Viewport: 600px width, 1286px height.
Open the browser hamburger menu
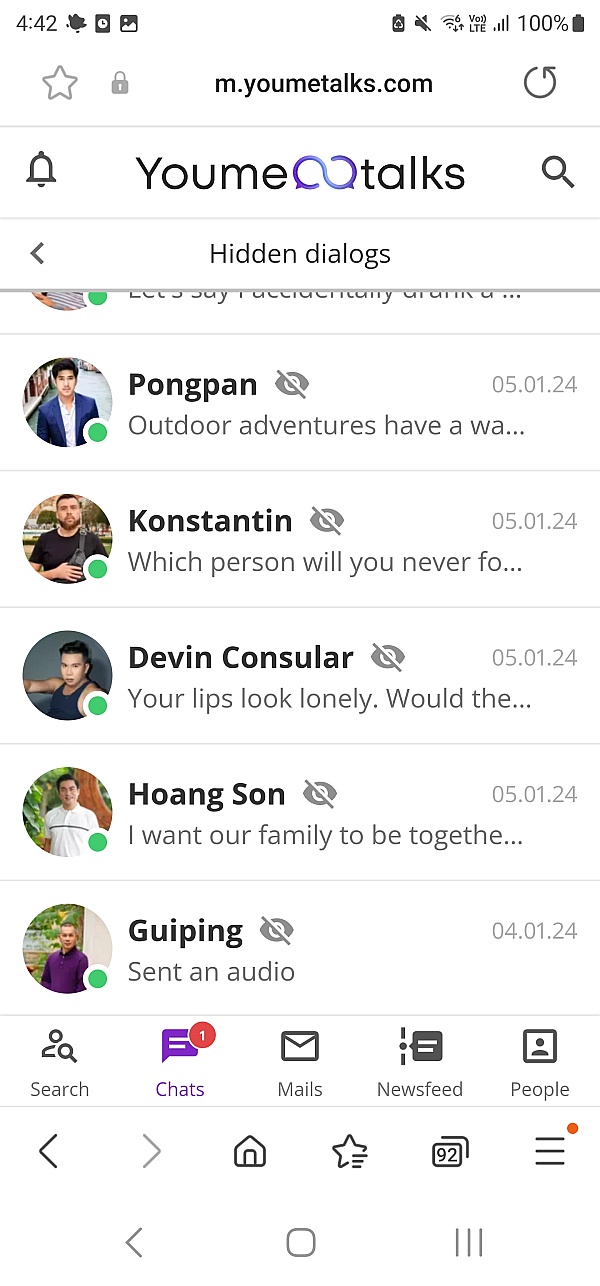coord(550,1152)
